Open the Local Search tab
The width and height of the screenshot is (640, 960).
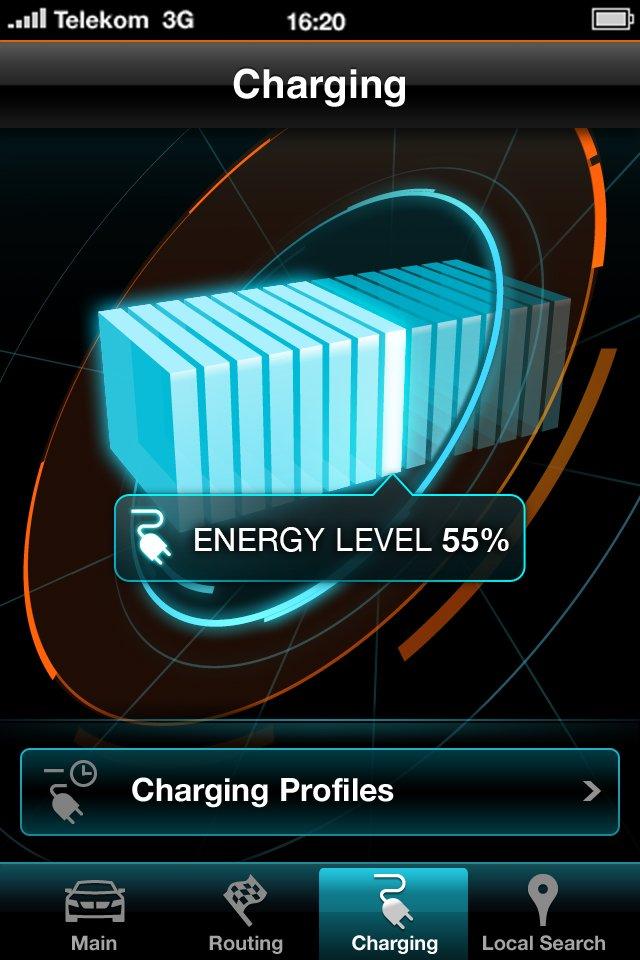(x=543, y=914)
